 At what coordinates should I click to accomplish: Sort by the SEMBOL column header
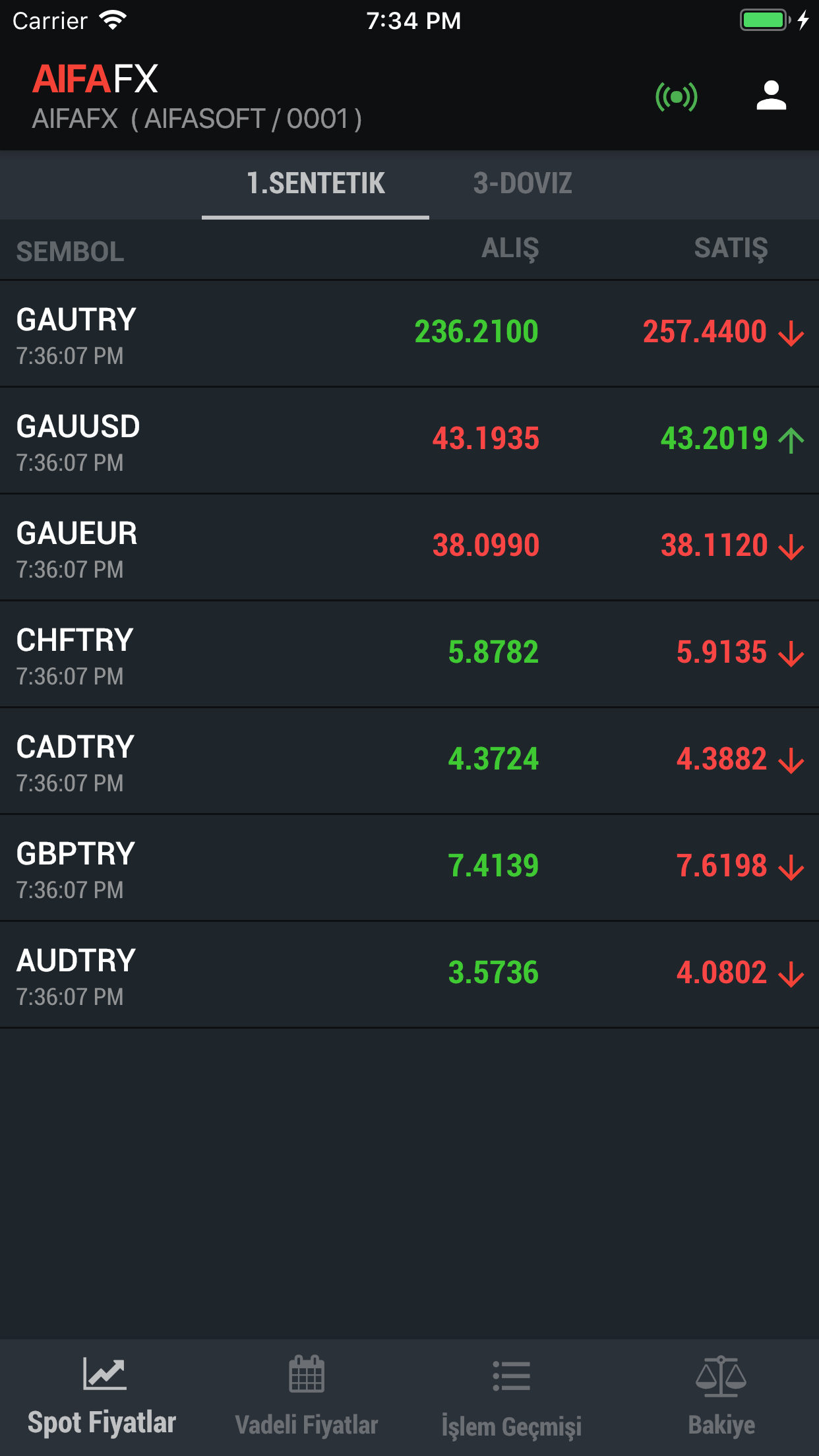tap(69, 251)
